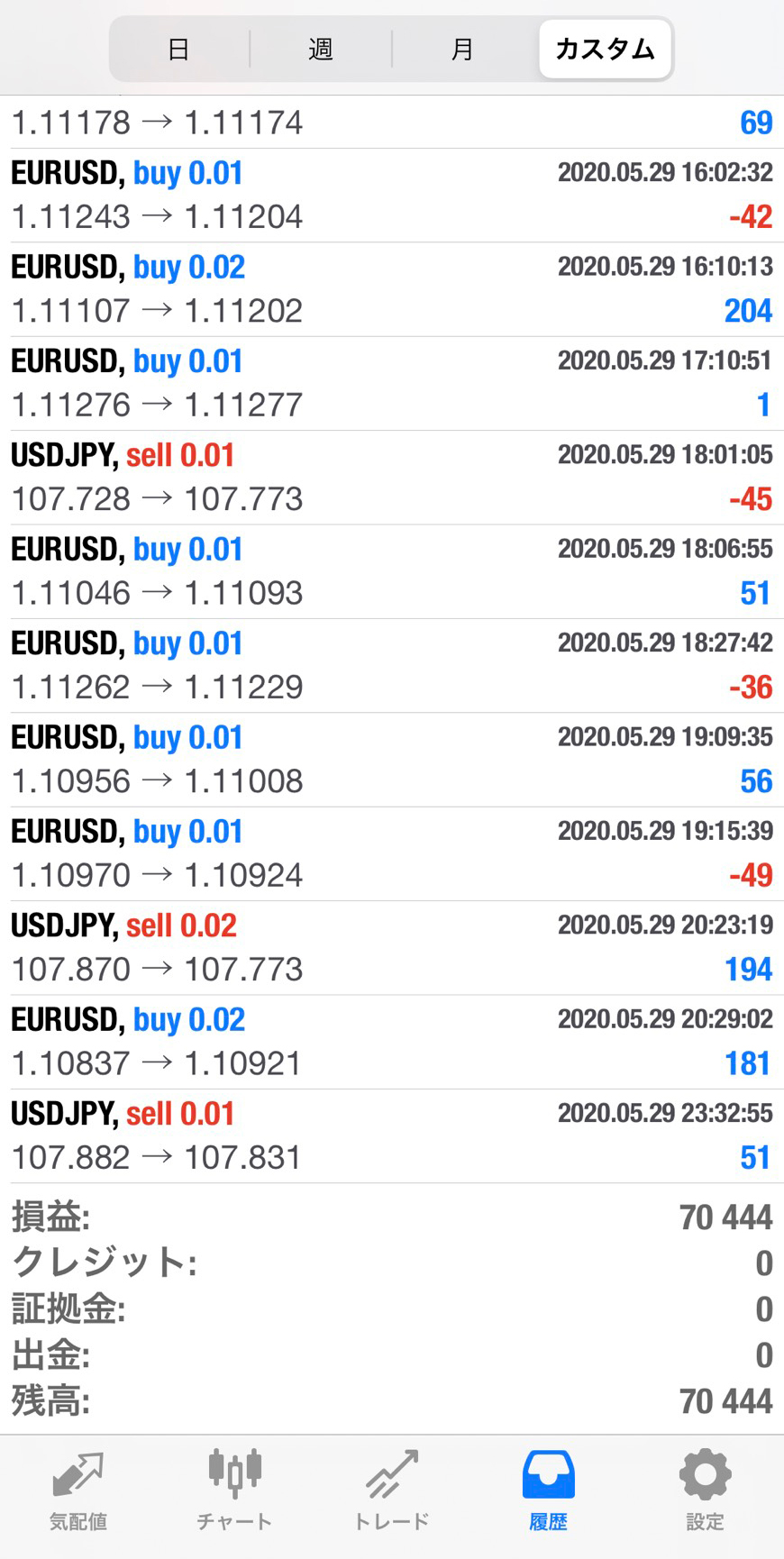Tap the 履歴 history tab
The width and height of the screenshot is (784, 1559).
(x=548, y=1491)
